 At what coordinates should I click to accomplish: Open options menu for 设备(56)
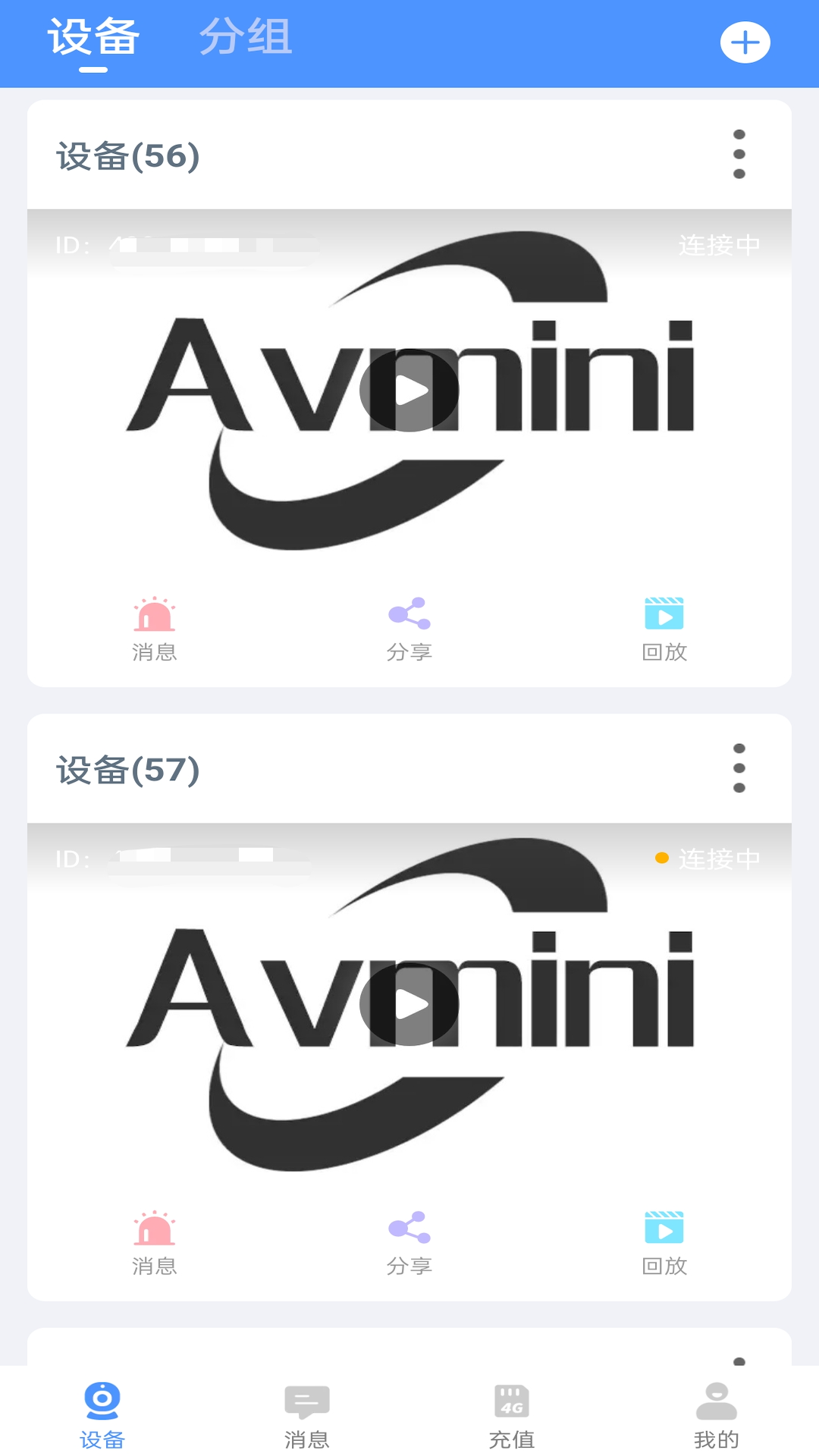click(739, 153)
